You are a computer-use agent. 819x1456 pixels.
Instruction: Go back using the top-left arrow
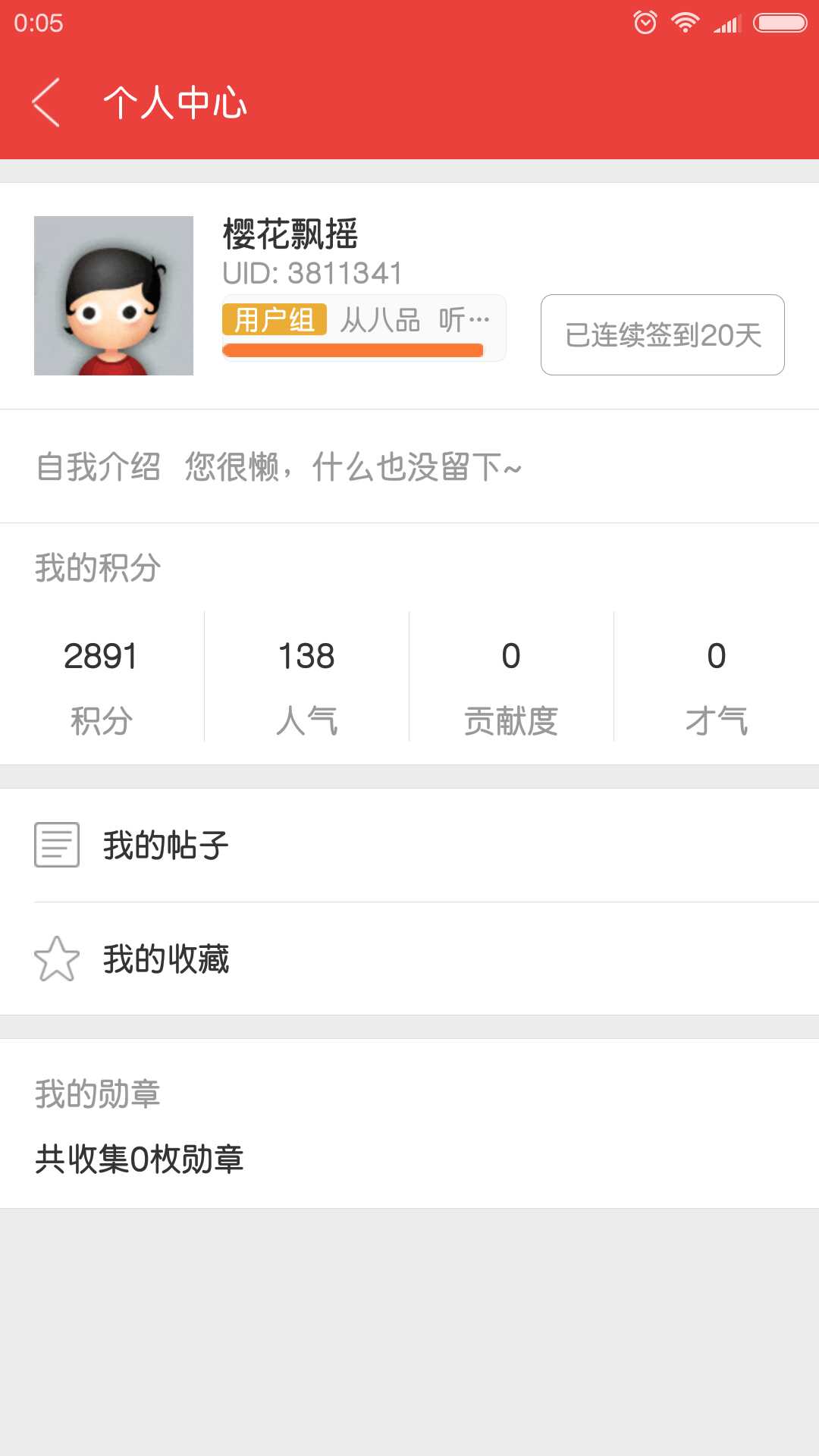pos(45,102)
